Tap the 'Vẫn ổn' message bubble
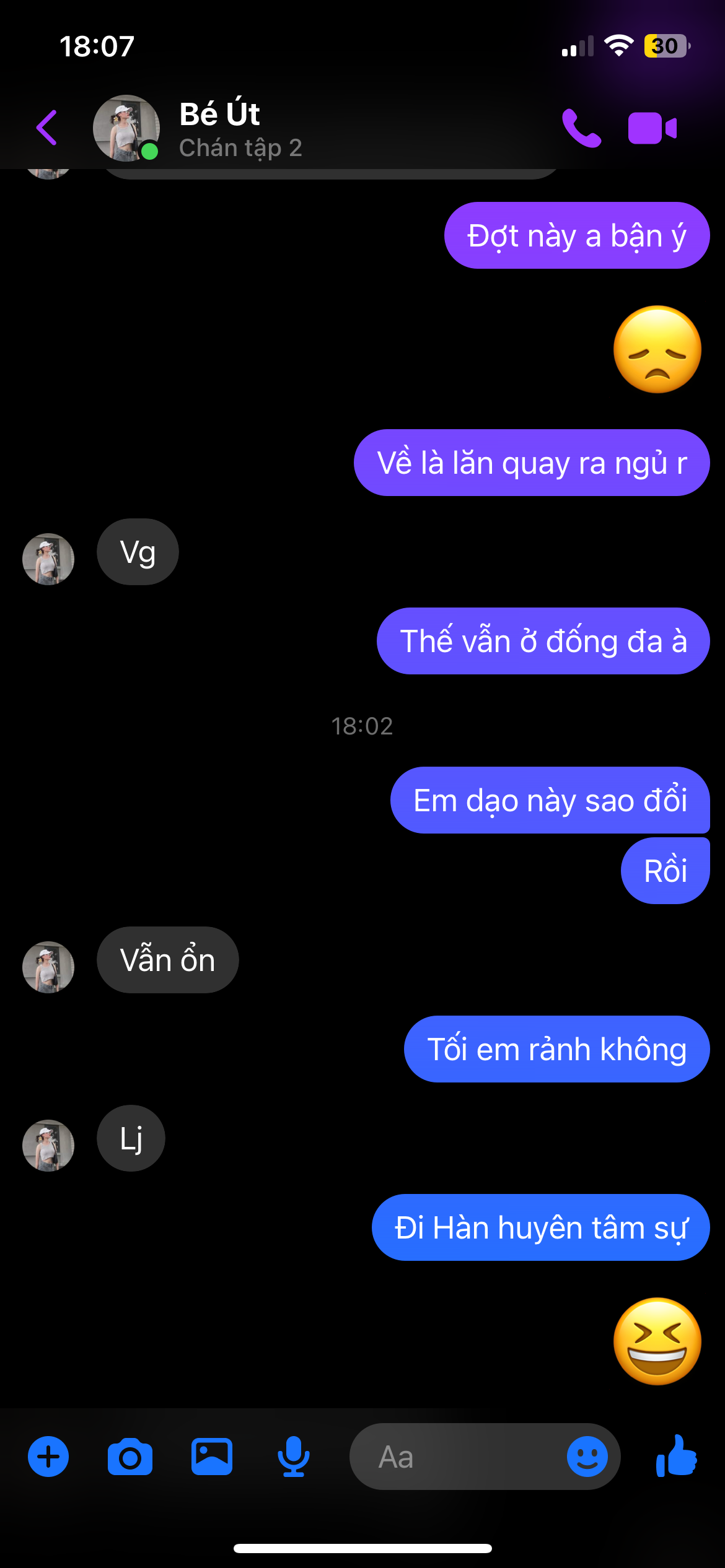This screenshot has width=725, height=1568. (x=167, y=959)
